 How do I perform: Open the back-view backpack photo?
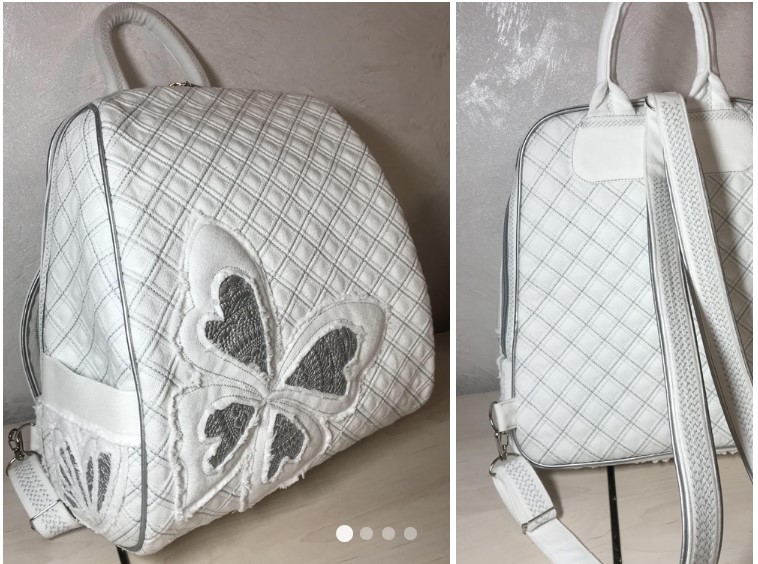pyautogui.click(x=604, y=282)
